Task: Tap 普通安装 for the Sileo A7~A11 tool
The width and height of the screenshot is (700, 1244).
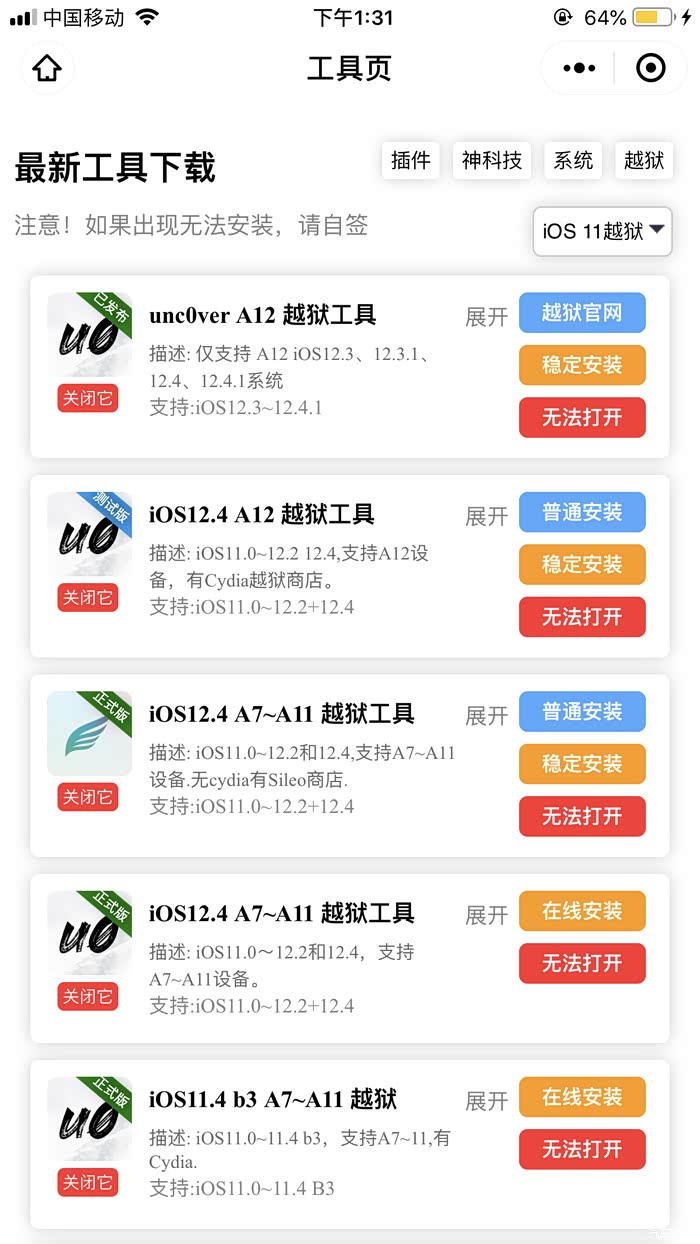Action: (x=582, y=711)
